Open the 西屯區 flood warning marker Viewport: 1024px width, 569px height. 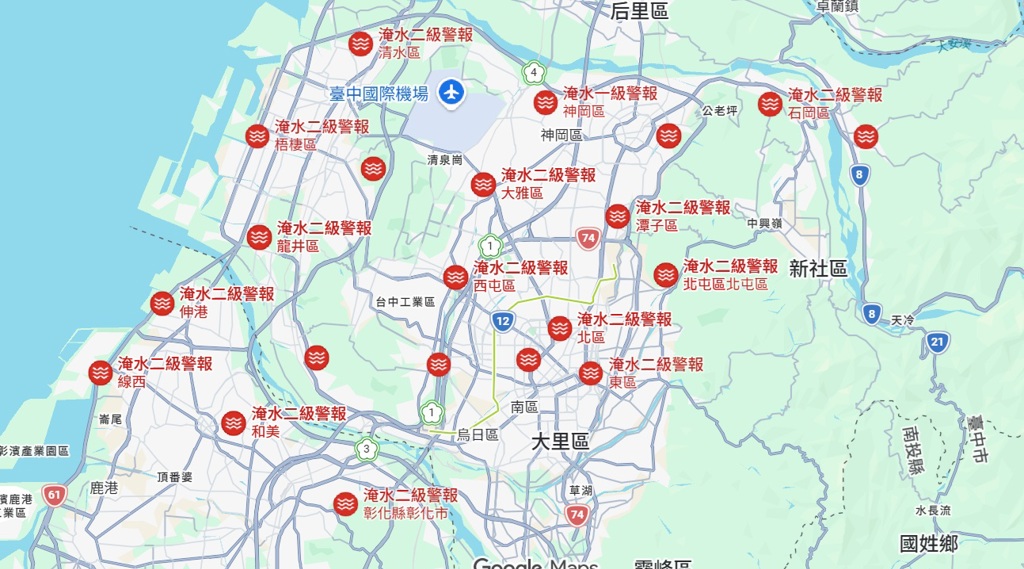[456, 277]
